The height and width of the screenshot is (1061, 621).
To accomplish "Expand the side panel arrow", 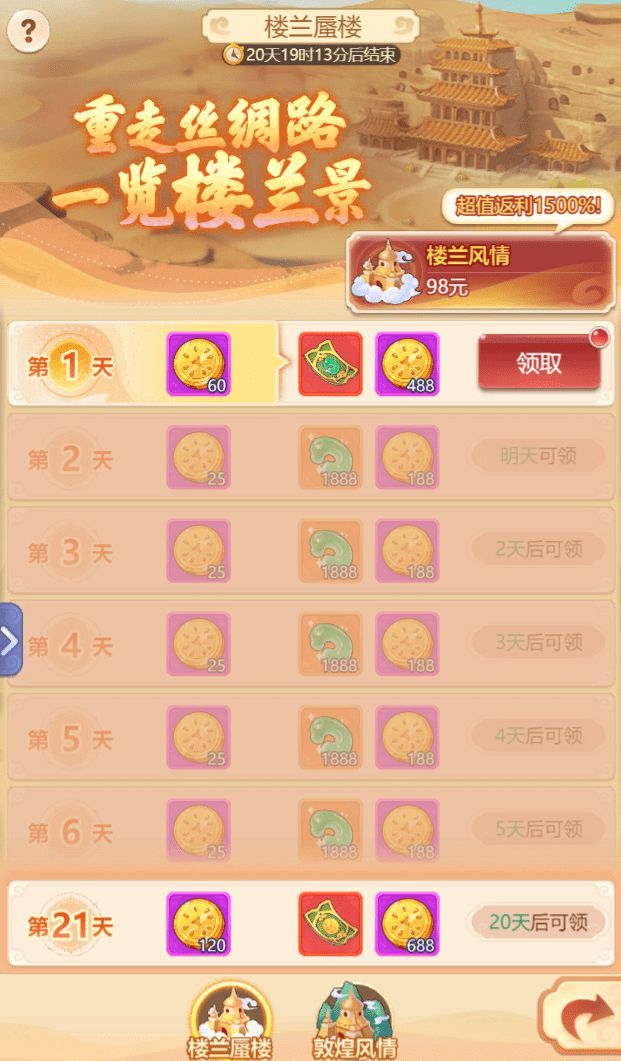I will click(x=10, y=640).
